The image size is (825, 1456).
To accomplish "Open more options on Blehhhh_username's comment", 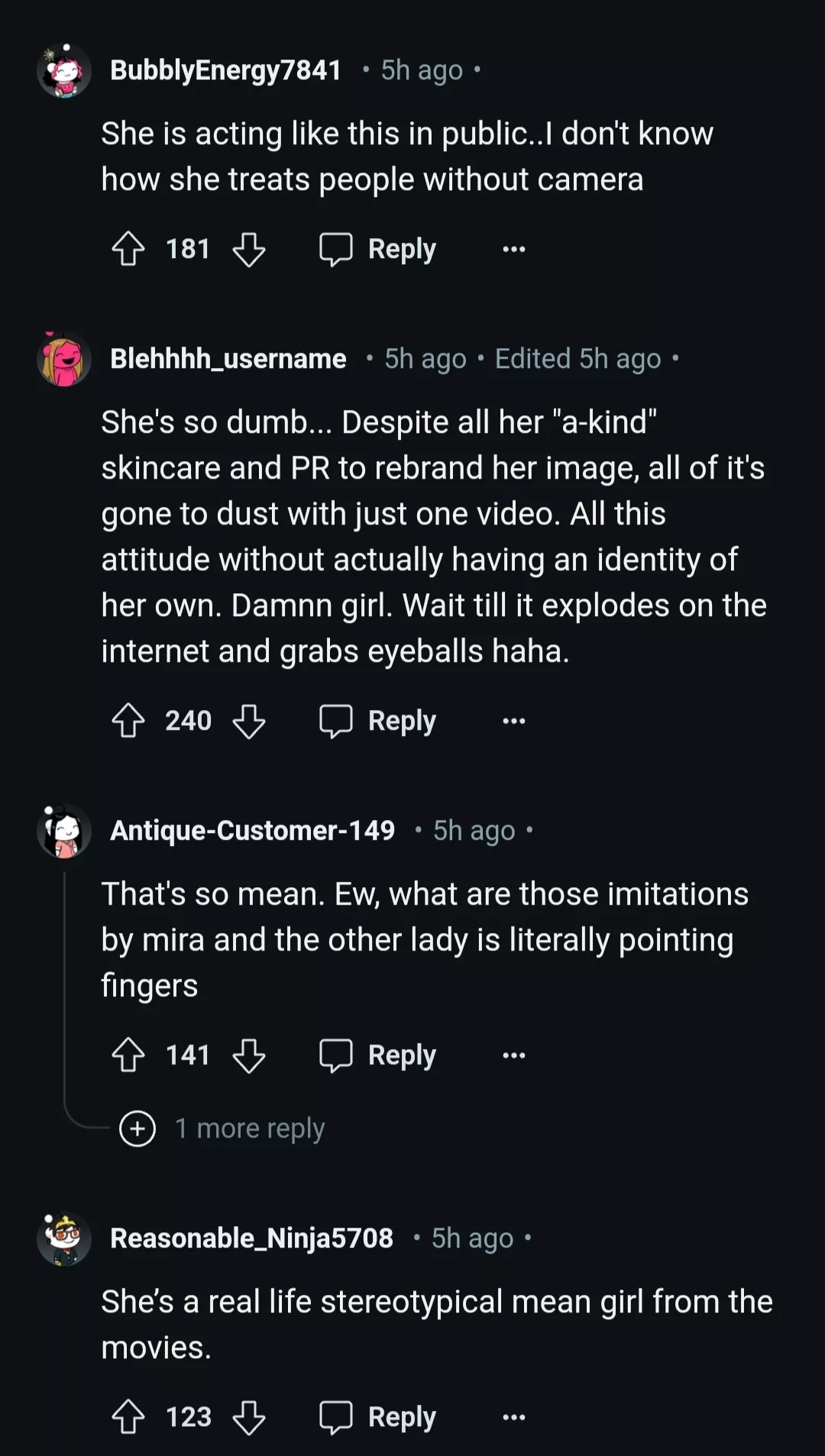I will click(514, 721).
